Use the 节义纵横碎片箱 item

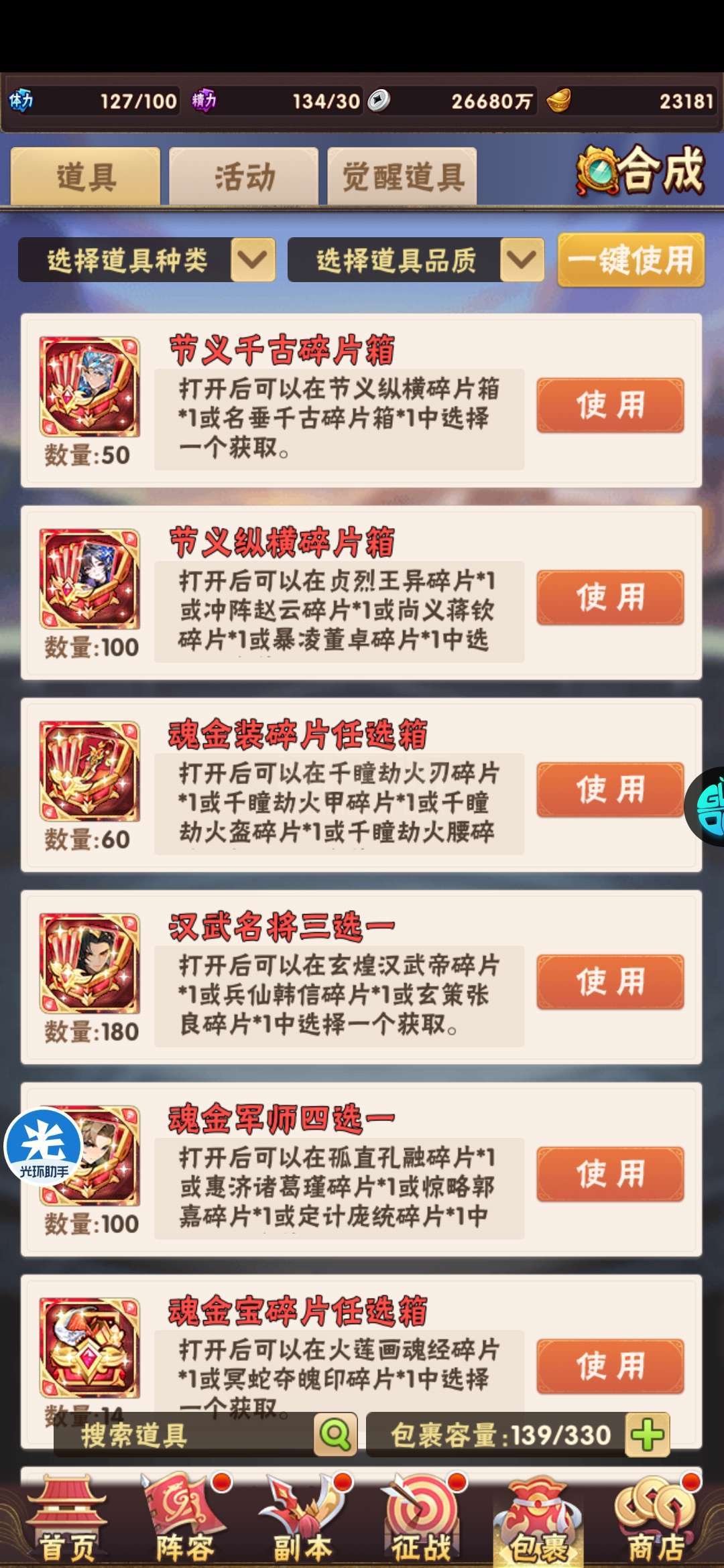point(610,598)
